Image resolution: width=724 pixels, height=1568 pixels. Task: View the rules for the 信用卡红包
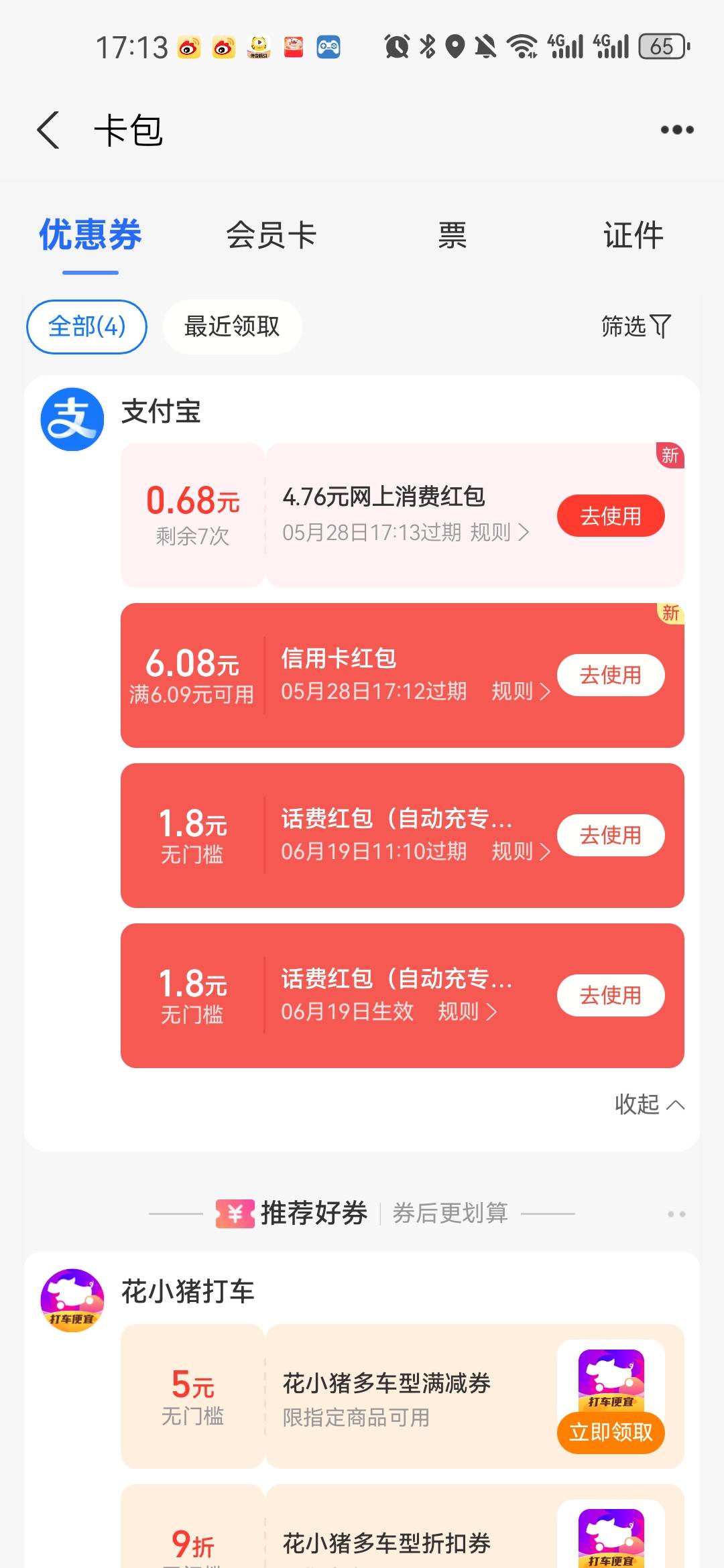tap(521, 691)
